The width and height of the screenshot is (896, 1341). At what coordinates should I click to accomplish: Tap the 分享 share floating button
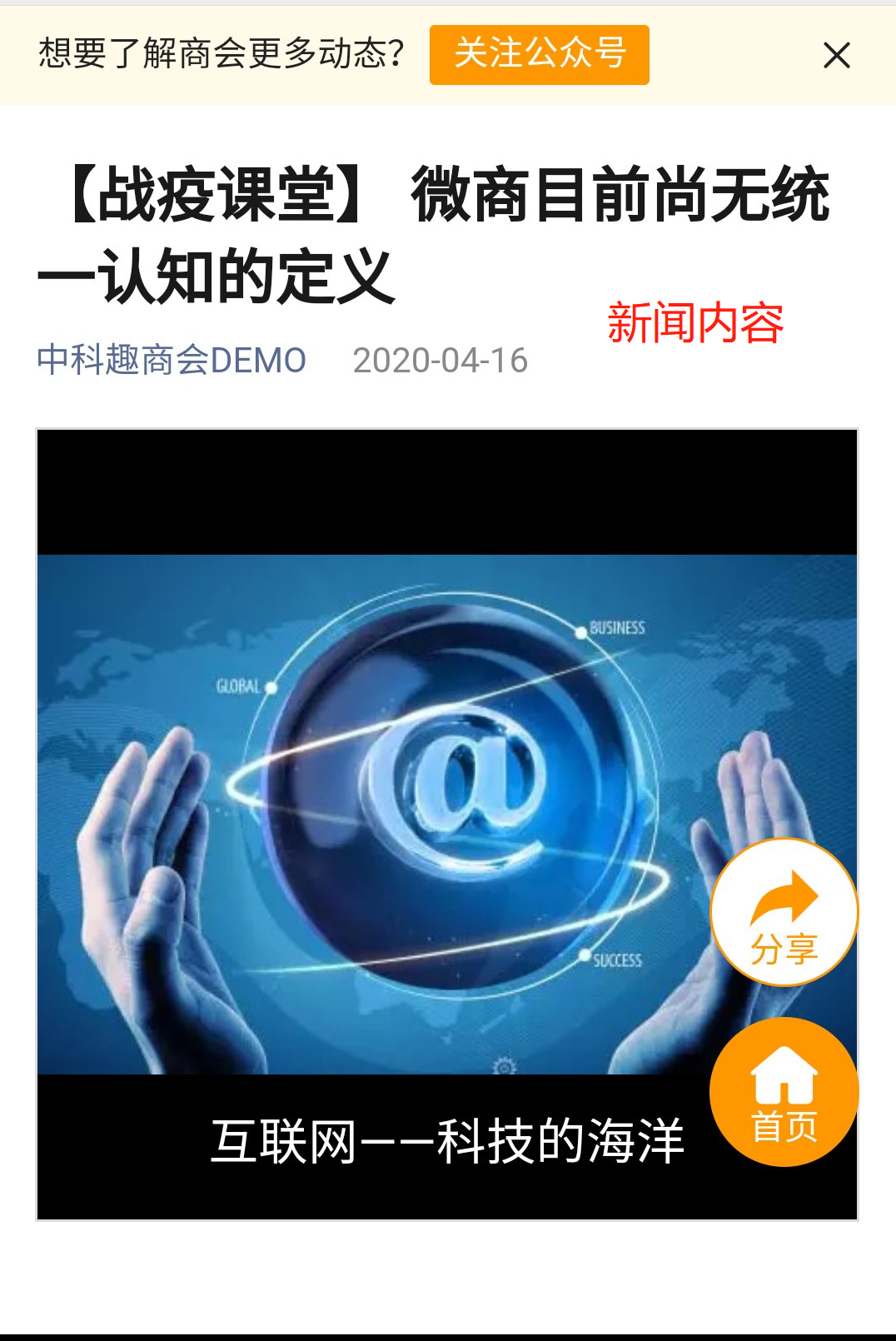coord(784,912)
